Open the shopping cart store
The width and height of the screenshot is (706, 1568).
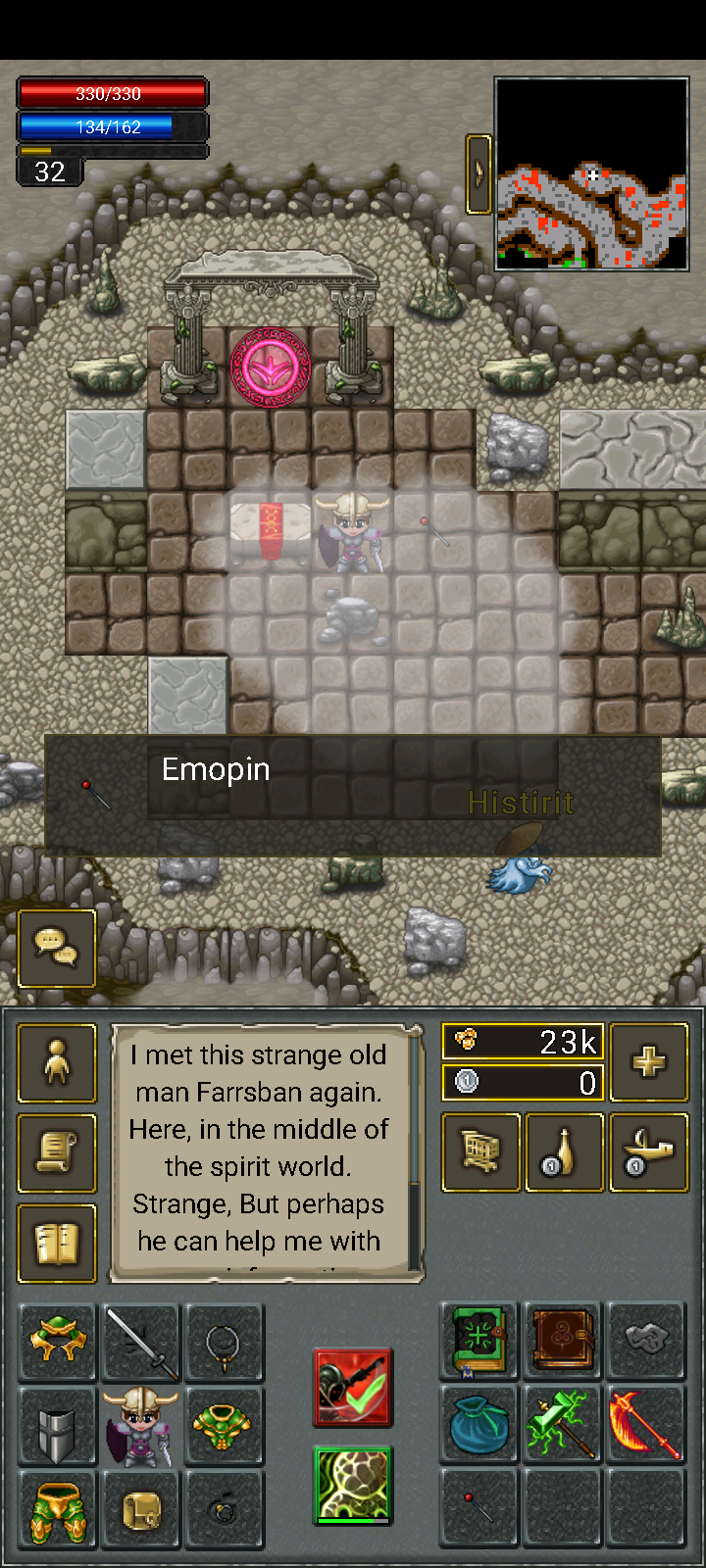click(480, 1152)
